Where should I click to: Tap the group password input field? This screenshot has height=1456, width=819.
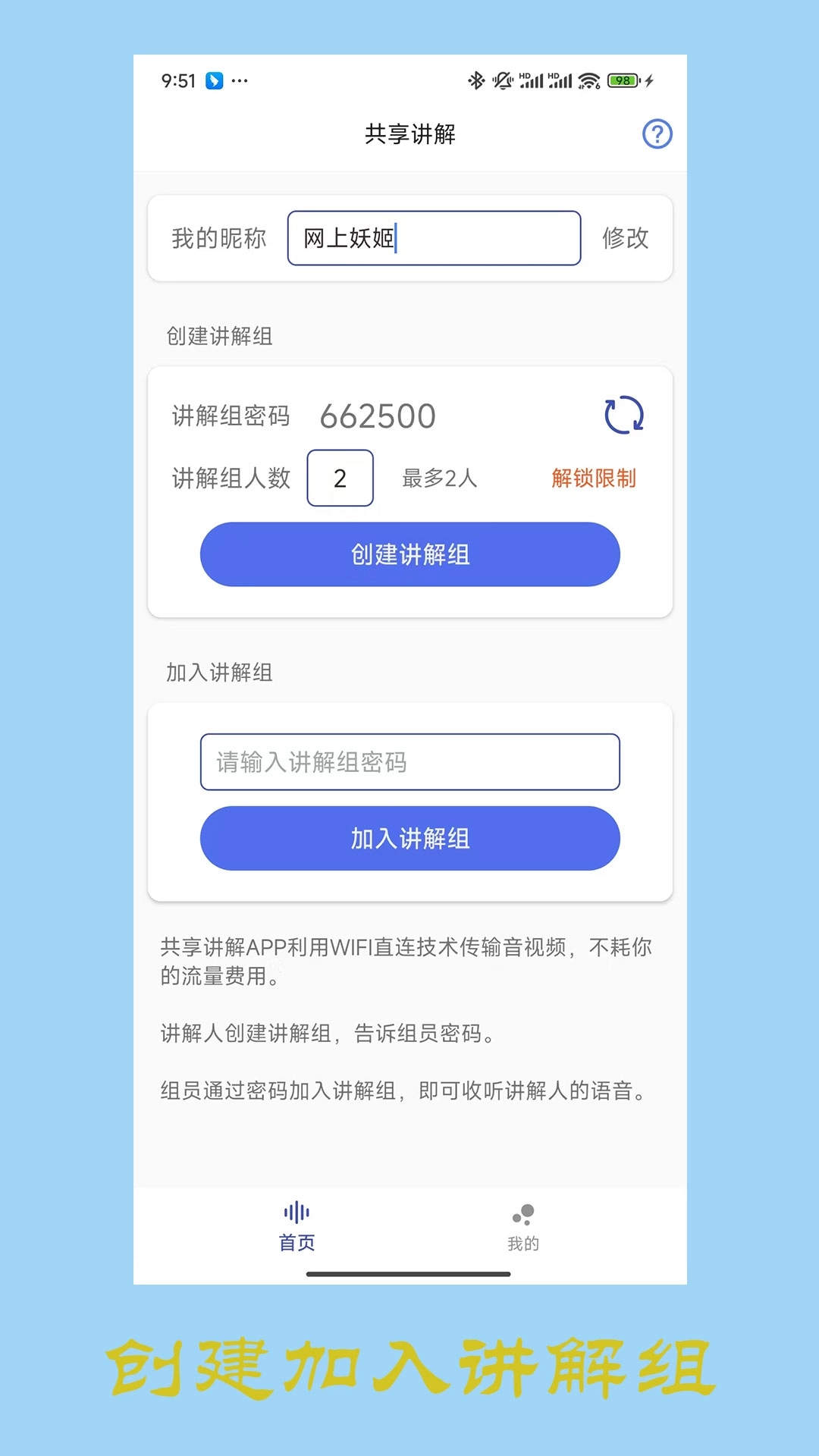pos(409,762)
